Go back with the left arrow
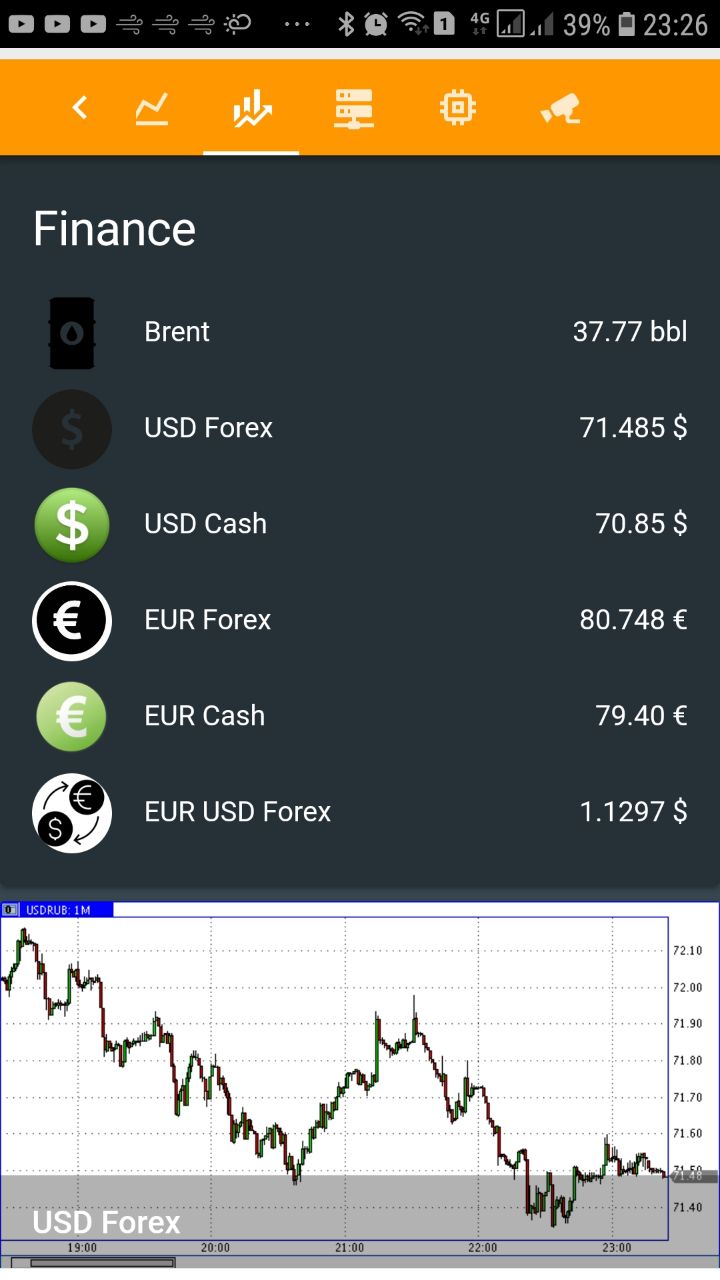The width and height of the screenshot is (720, 1280). coord(80,108)
